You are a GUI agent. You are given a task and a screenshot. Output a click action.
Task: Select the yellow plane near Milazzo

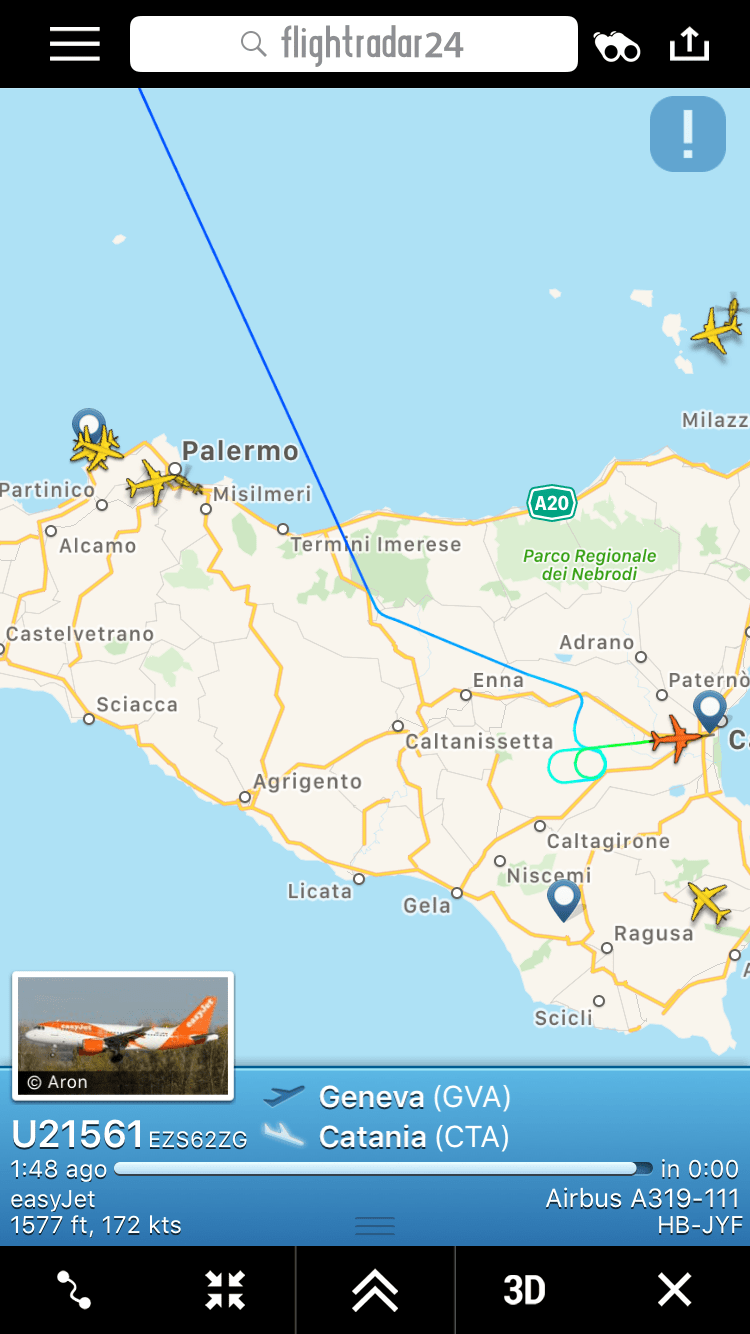click(x=719, y=328)
